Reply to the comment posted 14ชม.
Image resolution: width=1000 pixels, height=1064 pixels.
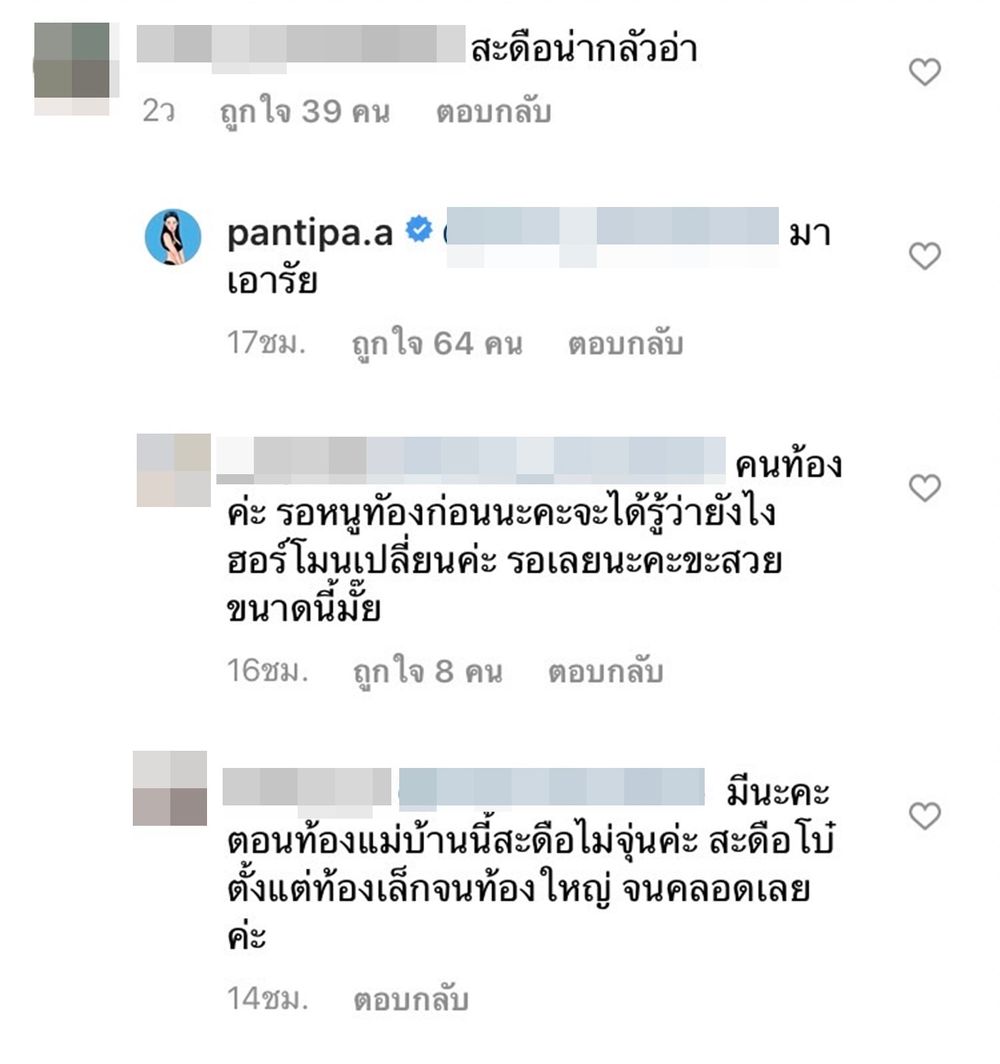pyautogui.click(x=410, y=999)
